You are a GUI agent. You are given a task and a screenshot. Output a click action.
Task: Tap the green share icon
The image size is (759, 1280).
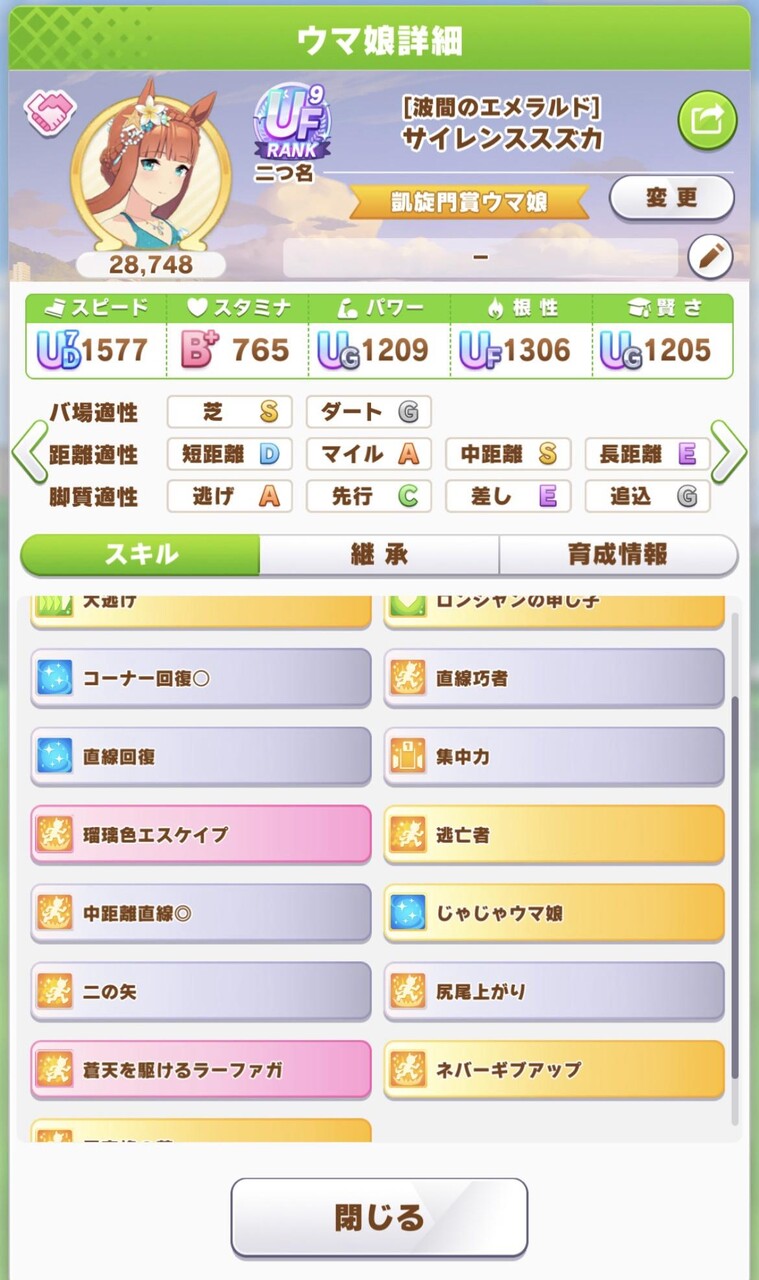coord(707,120)
